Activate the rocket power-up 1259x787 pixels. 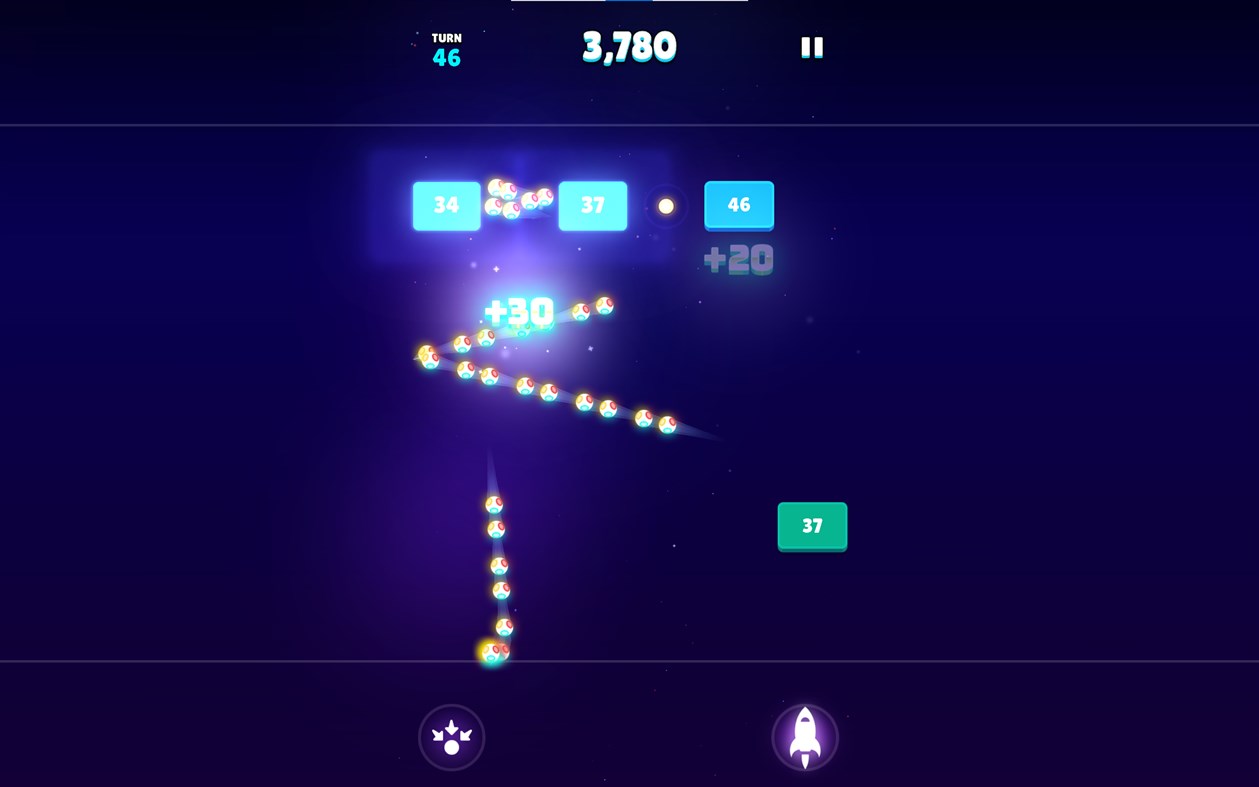(x=805, y=738)
